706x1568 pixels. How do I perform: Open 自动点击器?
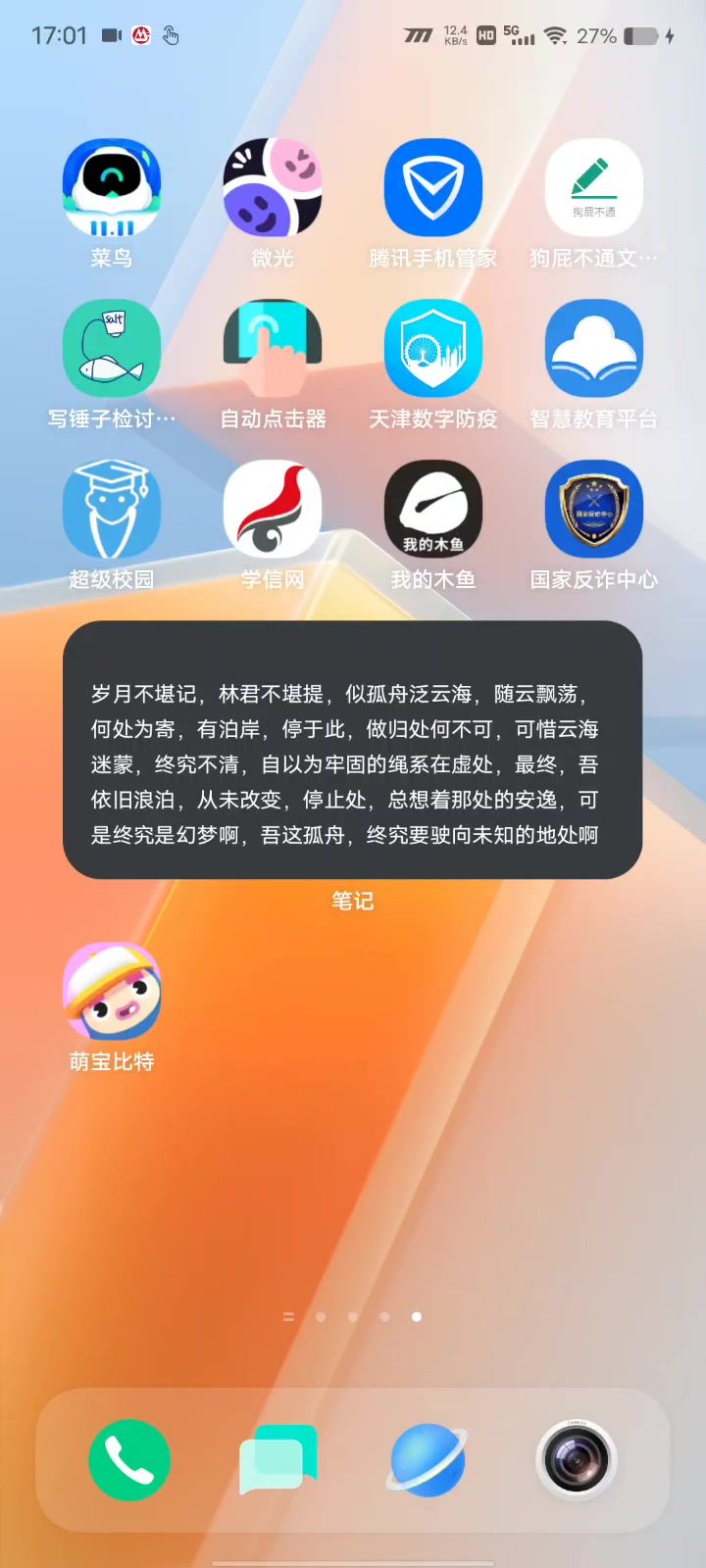point(273,349)
